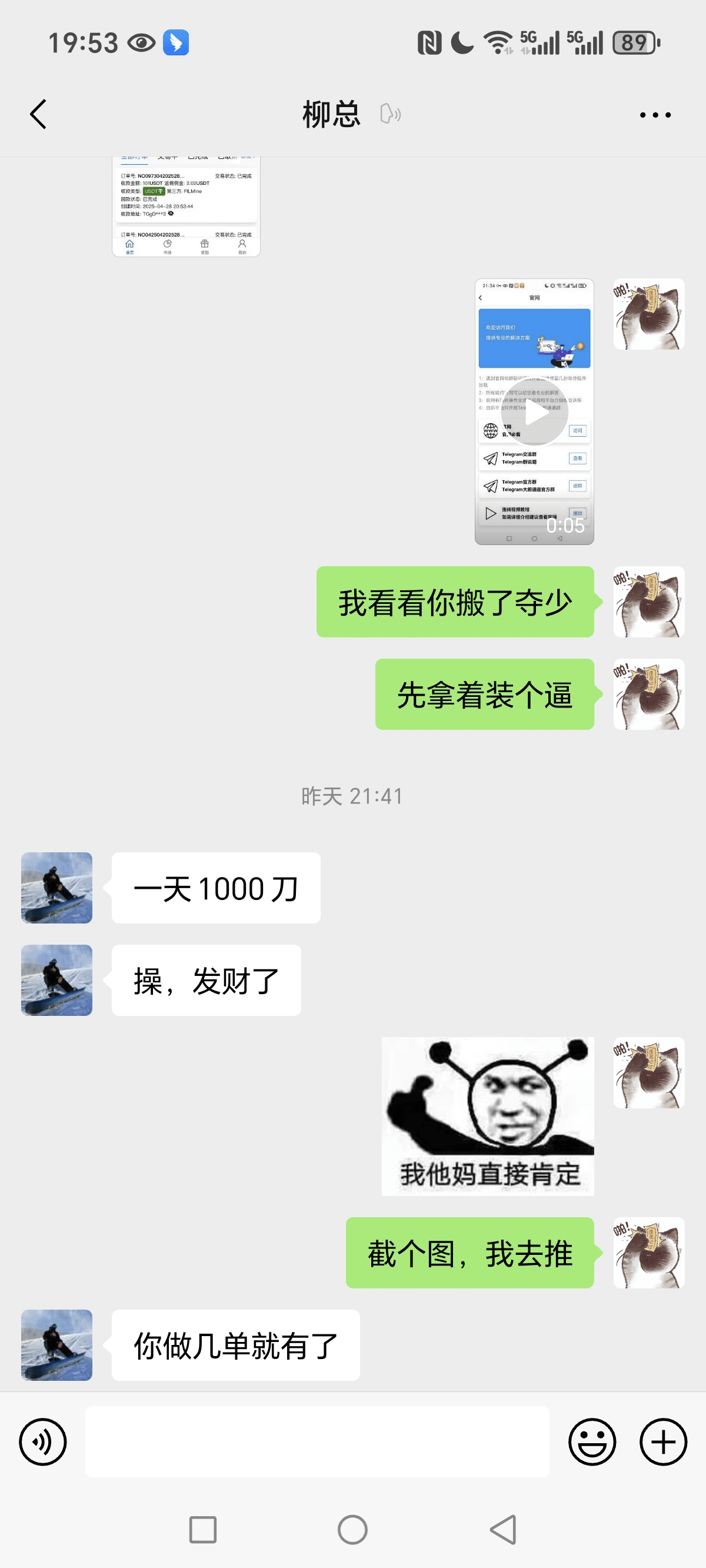The width and height of the screenshot is (706, 1568).
Task: Switch to voice message input
Action: [42, 1442]
